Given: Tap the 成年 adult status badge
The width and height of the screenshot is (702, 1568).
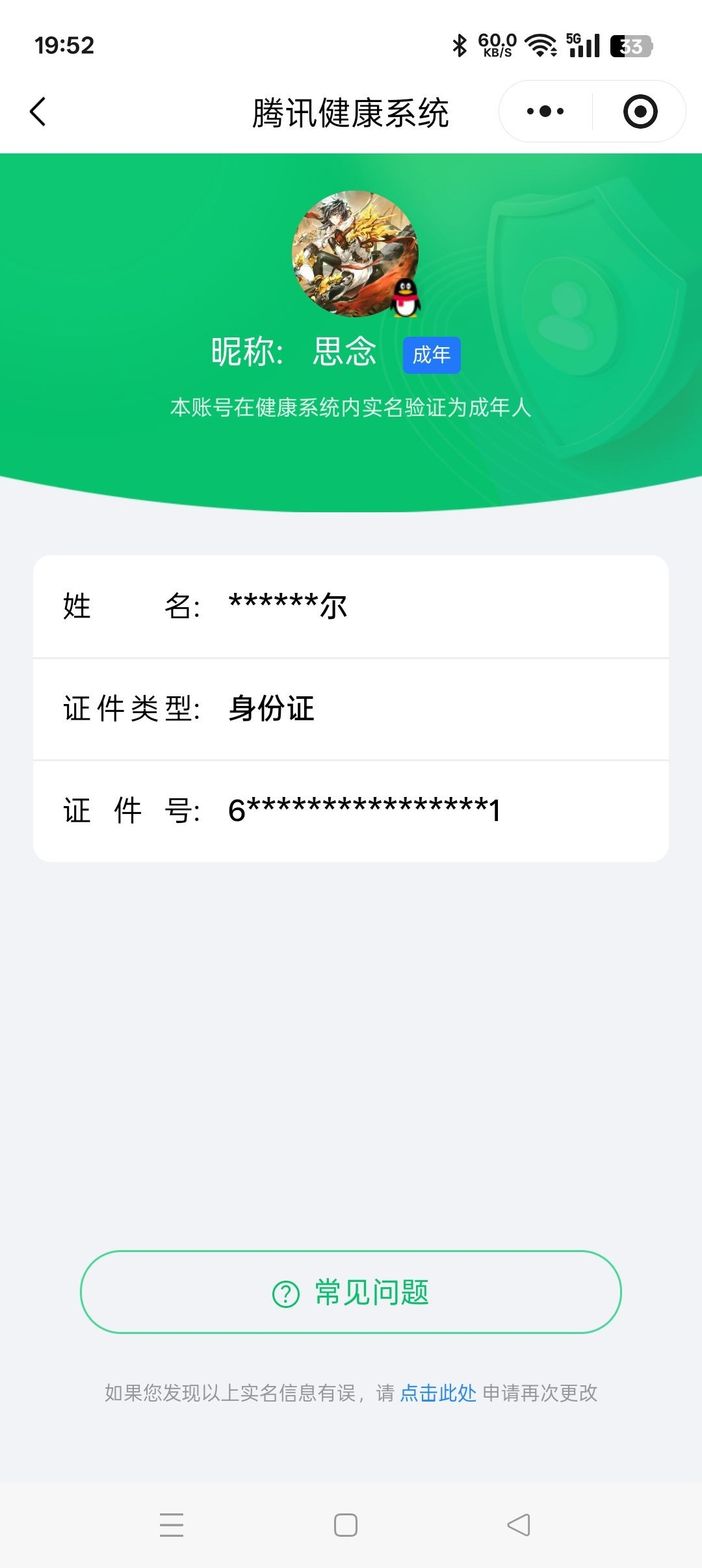Looking at the screenshot, I should tap(432, 355).
